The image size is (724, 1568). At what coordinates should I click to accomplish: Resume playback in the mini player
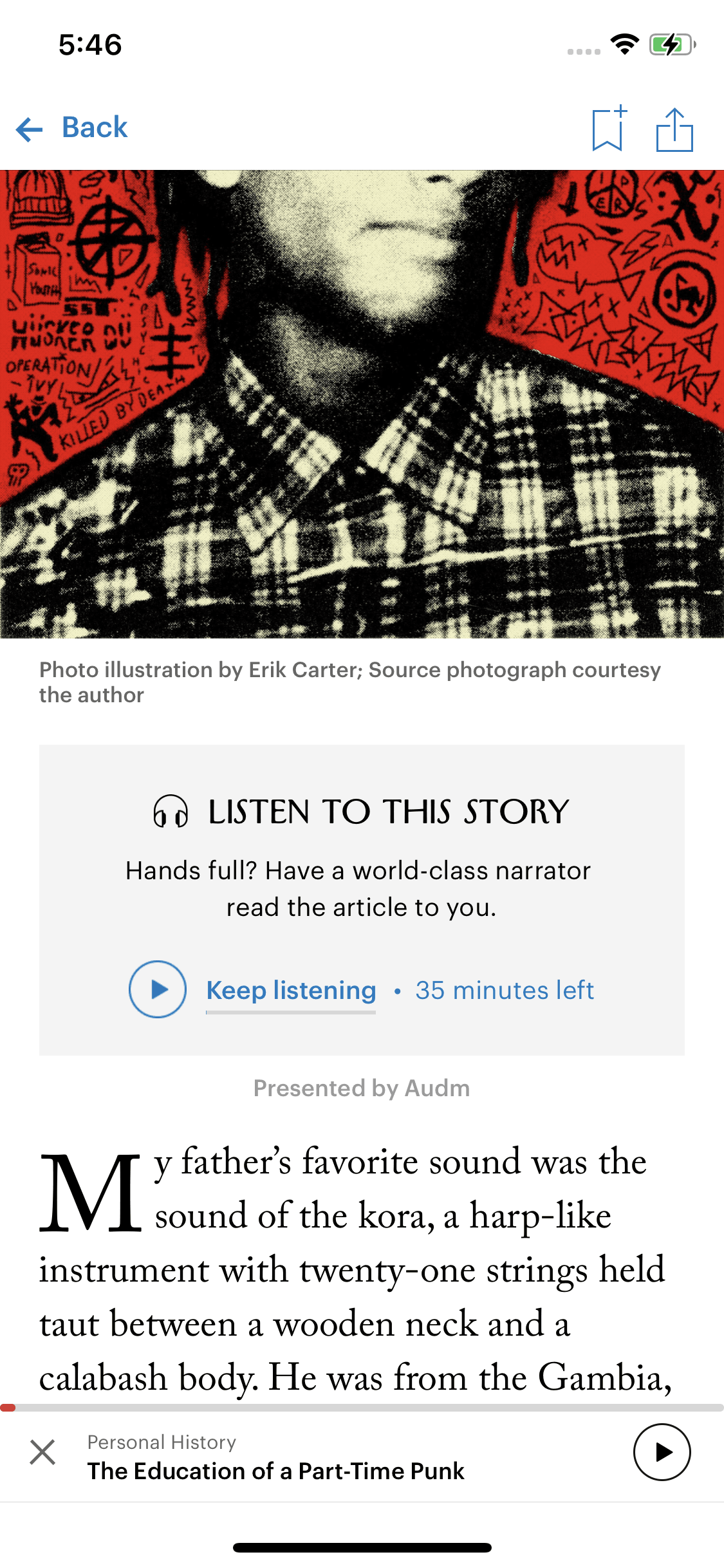pyautogui.click(x=662, y=1452)
